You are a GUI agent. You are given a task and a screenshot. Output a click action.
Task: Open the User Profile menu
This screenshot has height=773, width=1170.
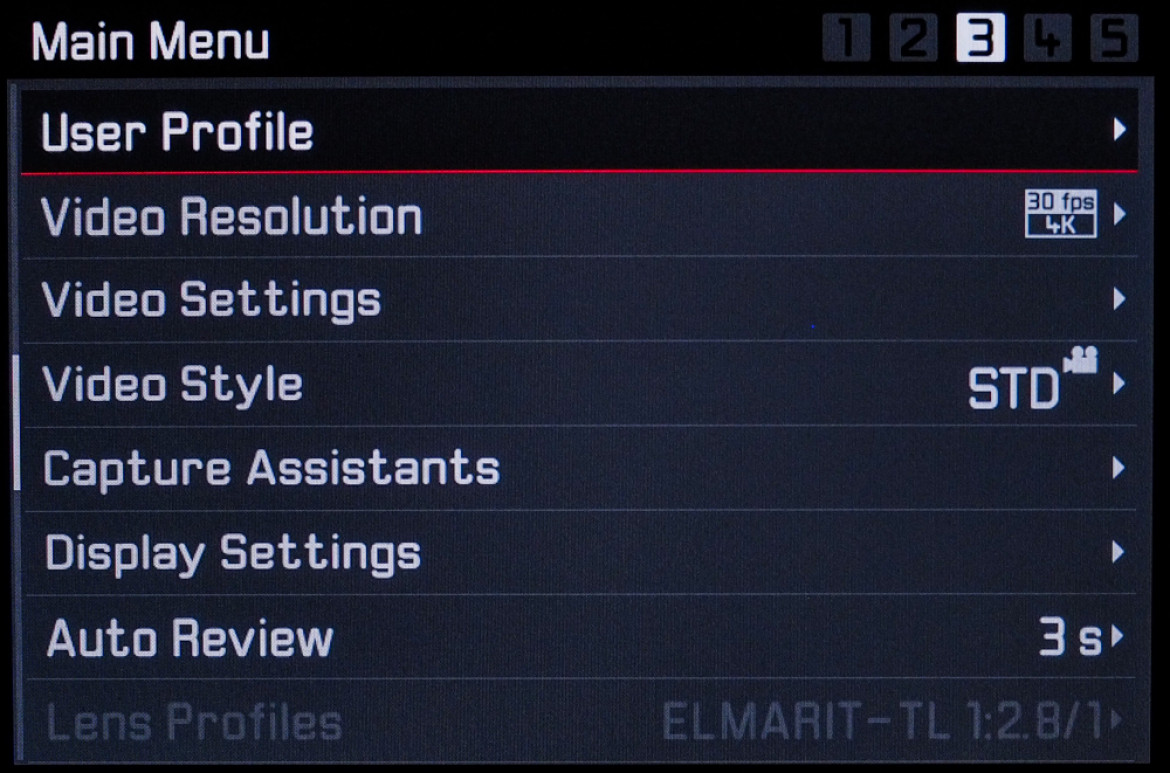pyautogui.click(x=578, y=131)
